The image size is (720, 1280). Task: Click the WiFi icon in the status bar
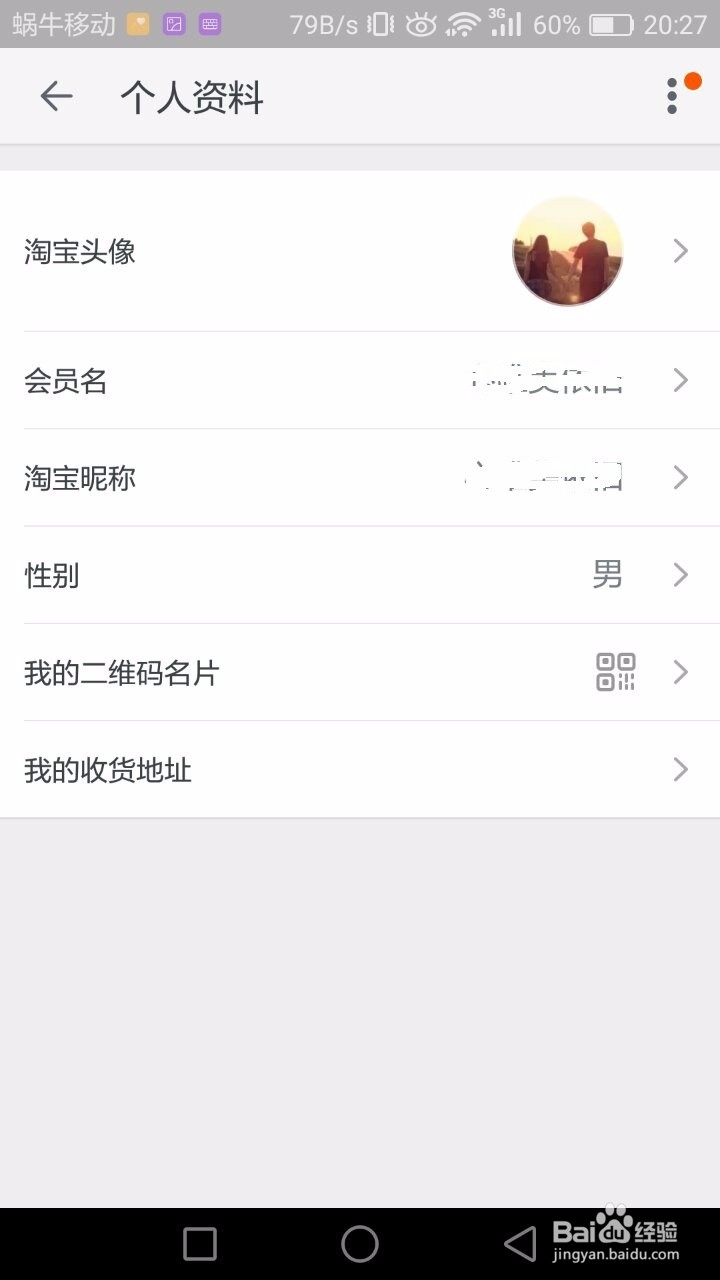pos(465,23)
